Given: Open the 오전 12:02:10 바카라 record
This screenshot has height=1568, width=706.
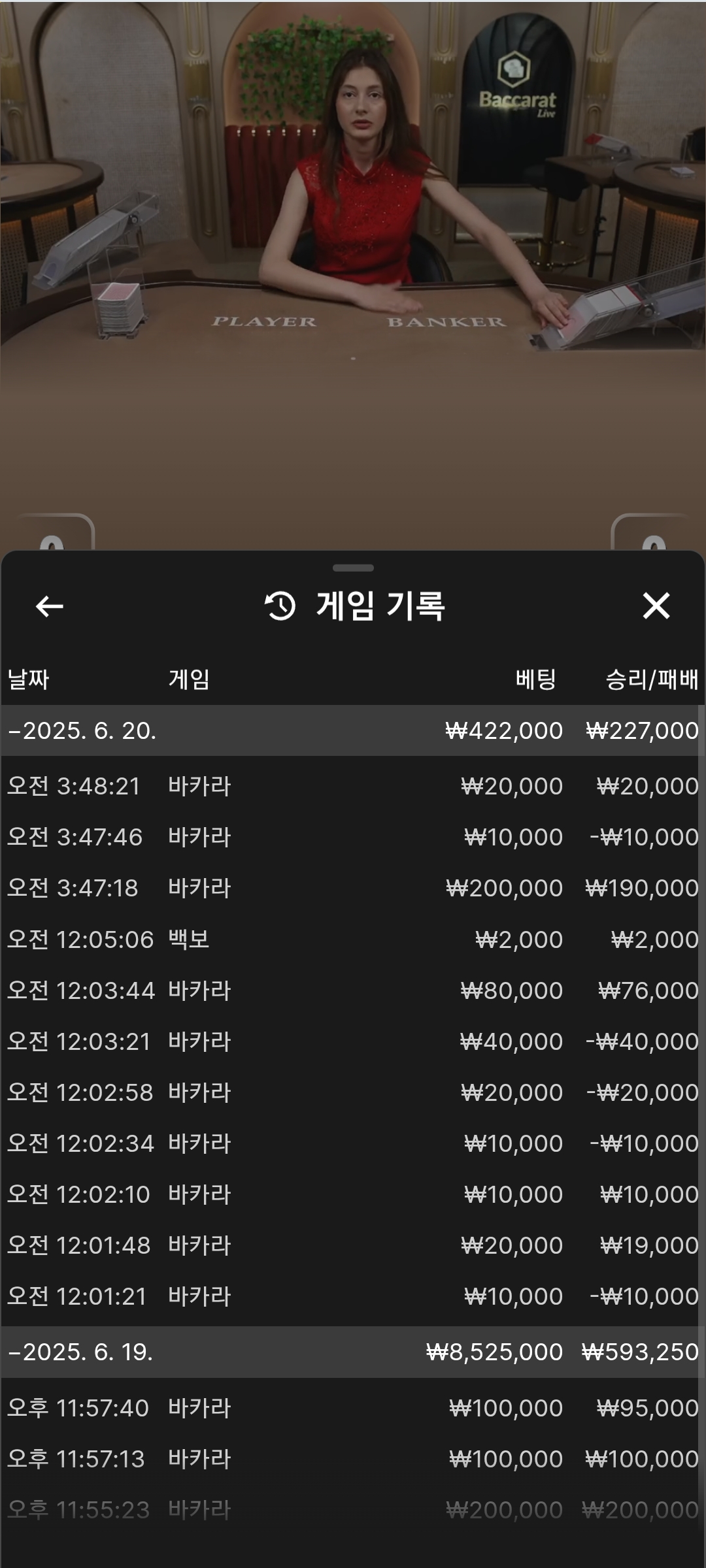Looking at the screenshot, I should [353, 1194].
